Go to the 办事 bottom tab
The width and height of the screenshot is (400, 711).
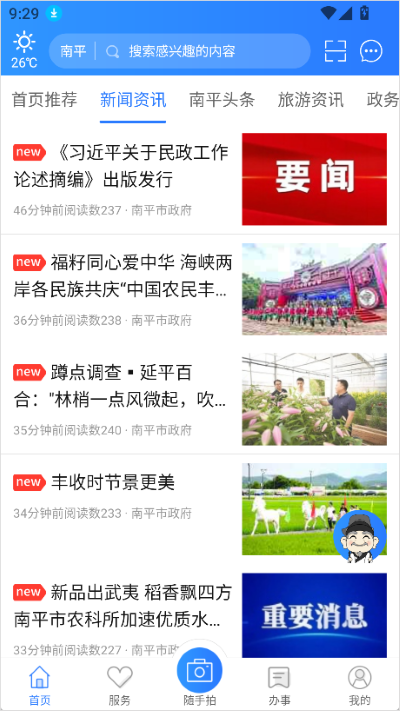pos(279,685)
